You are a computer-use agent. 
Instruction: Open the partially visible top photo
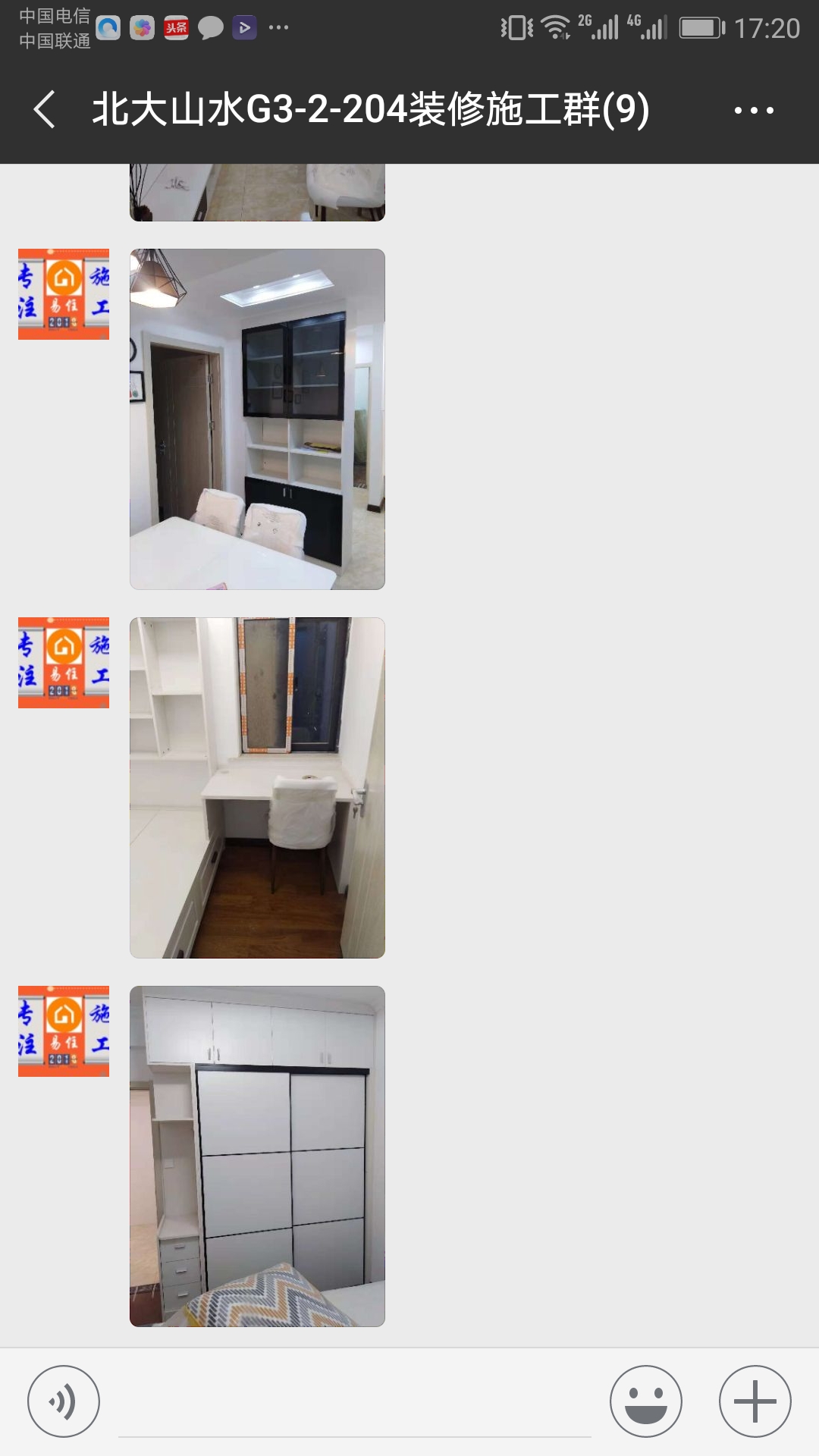coord(257,193)
